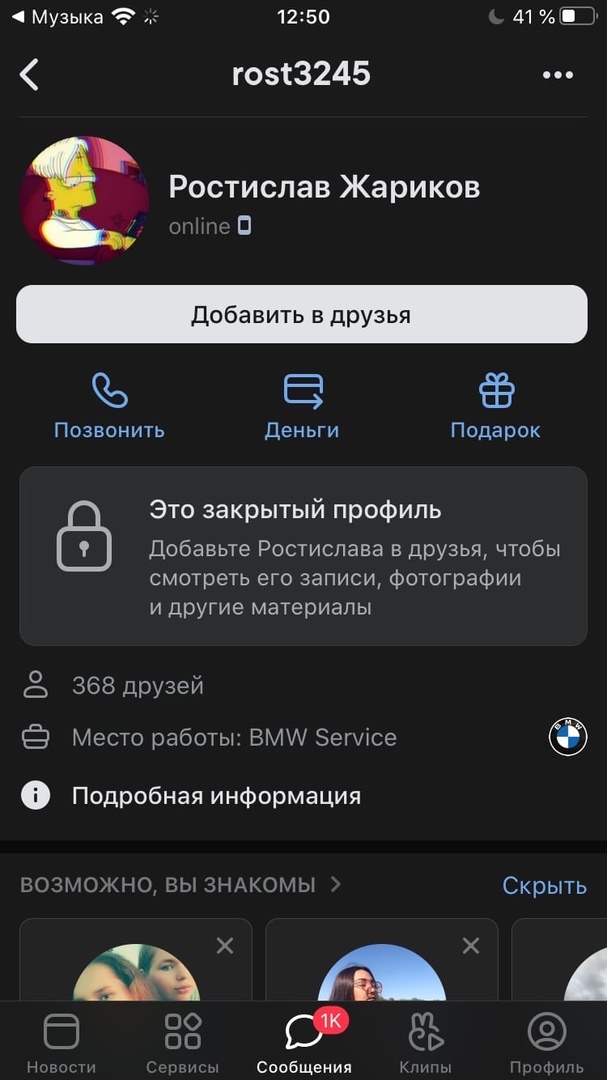Send a gift via Подарок

click(x=495, y=406)
